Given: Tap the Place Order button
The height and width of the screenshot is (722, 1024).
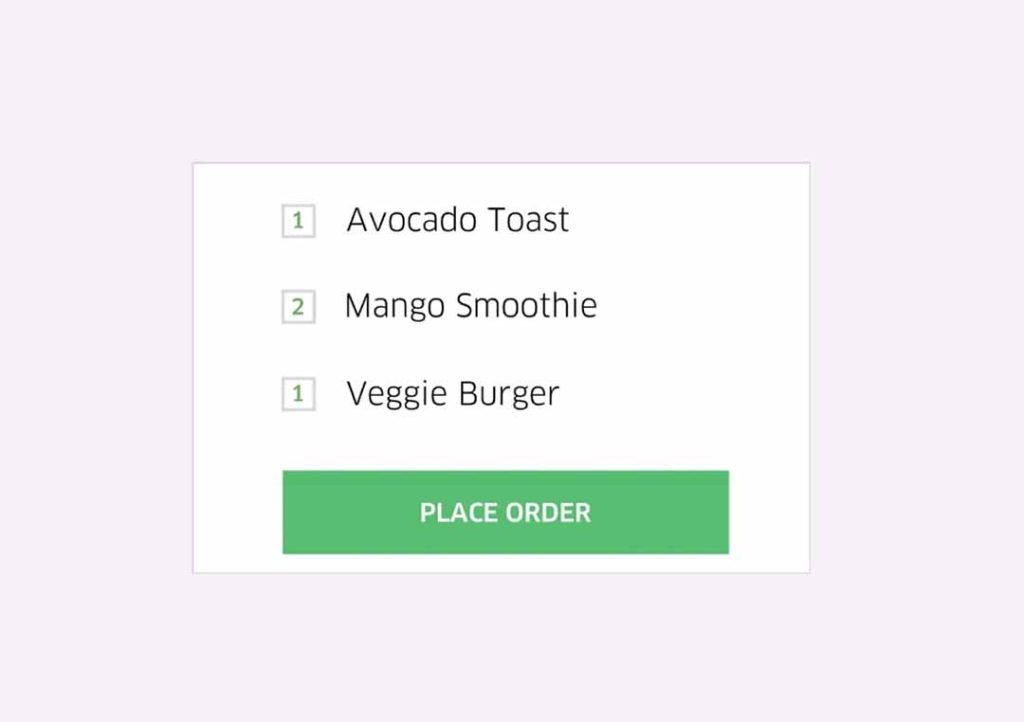Looking at the screenshot, I should (x=505, y=512).
